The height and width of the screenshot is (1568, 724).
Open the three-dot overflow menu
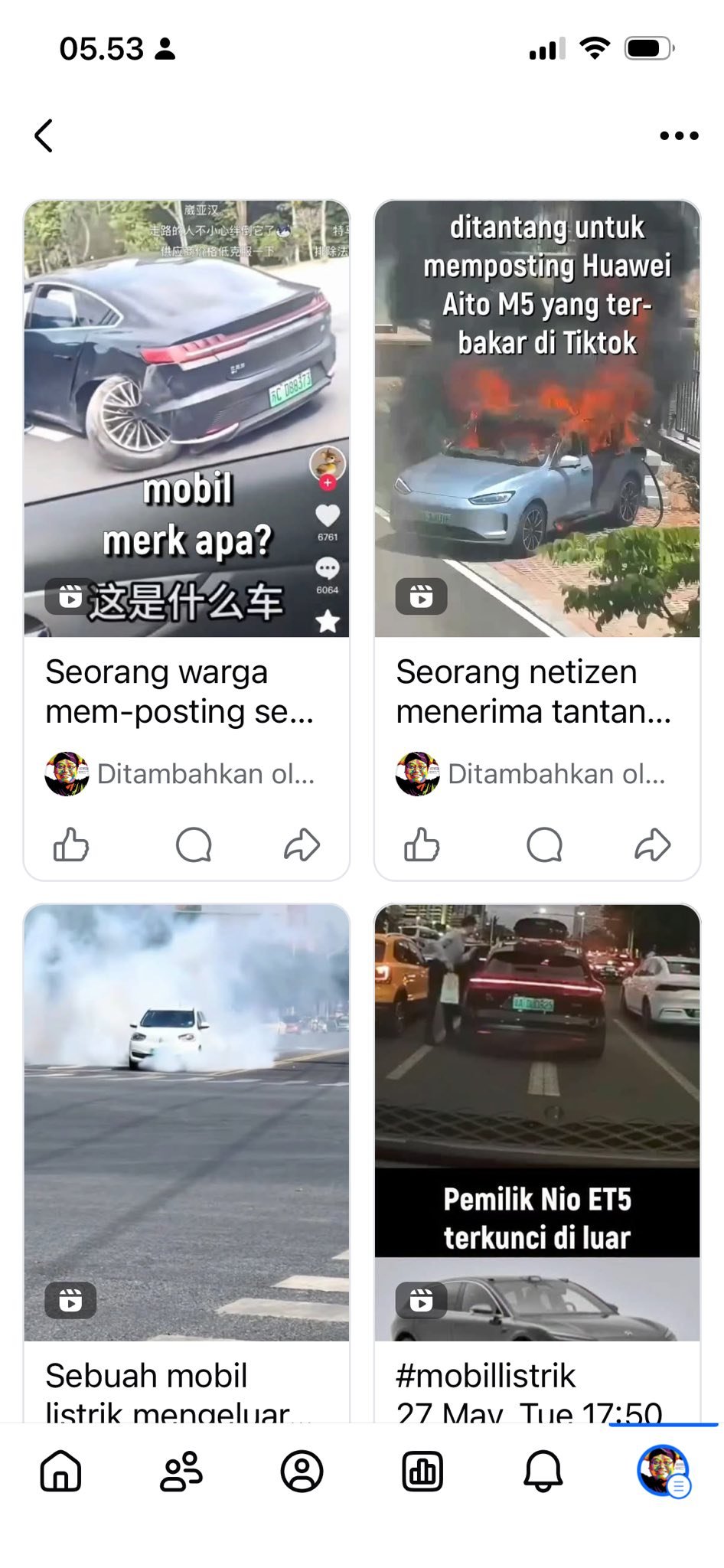tap(679, 136)
